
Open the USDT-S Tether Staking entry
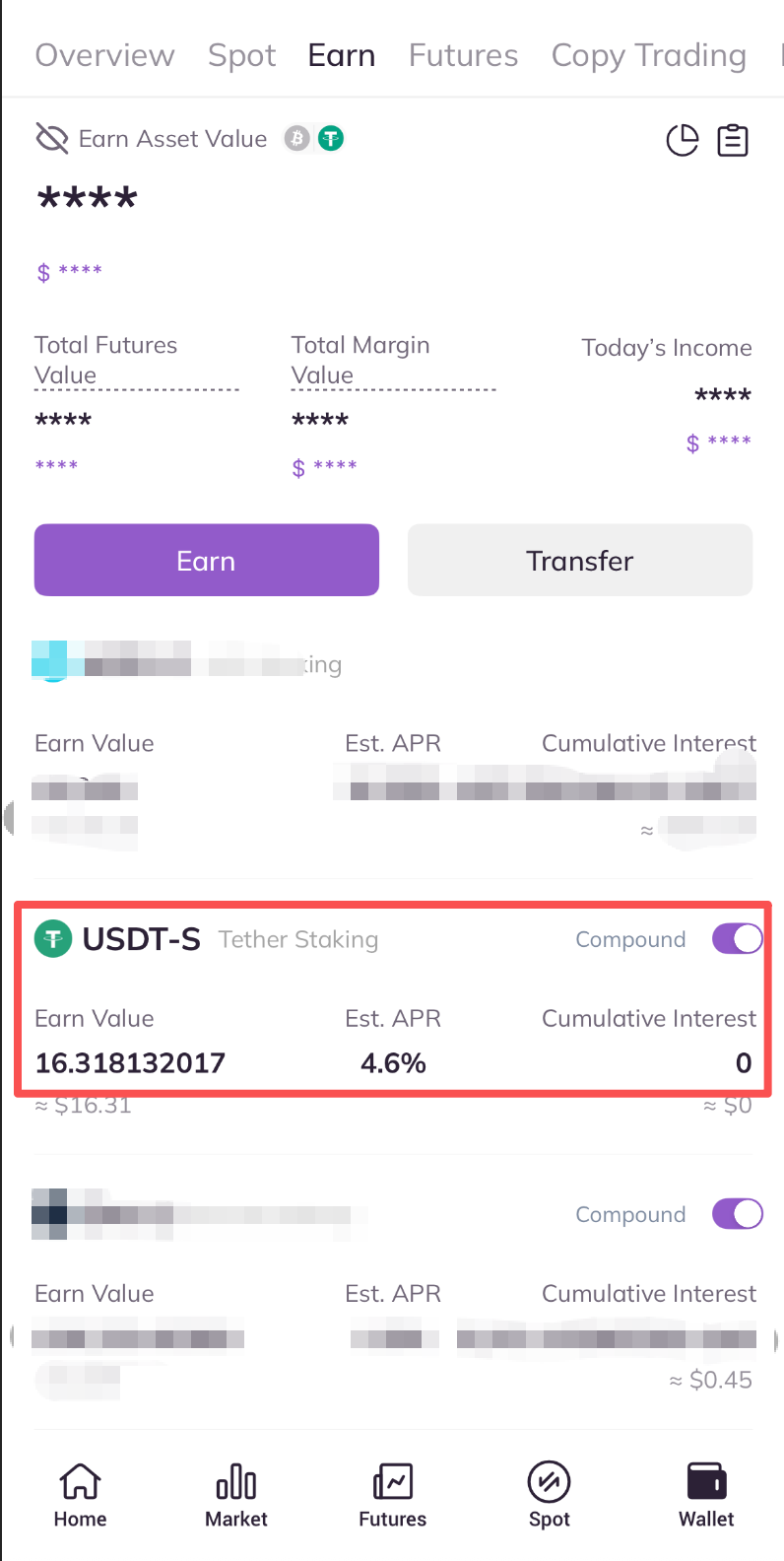(x=142, y=939)
